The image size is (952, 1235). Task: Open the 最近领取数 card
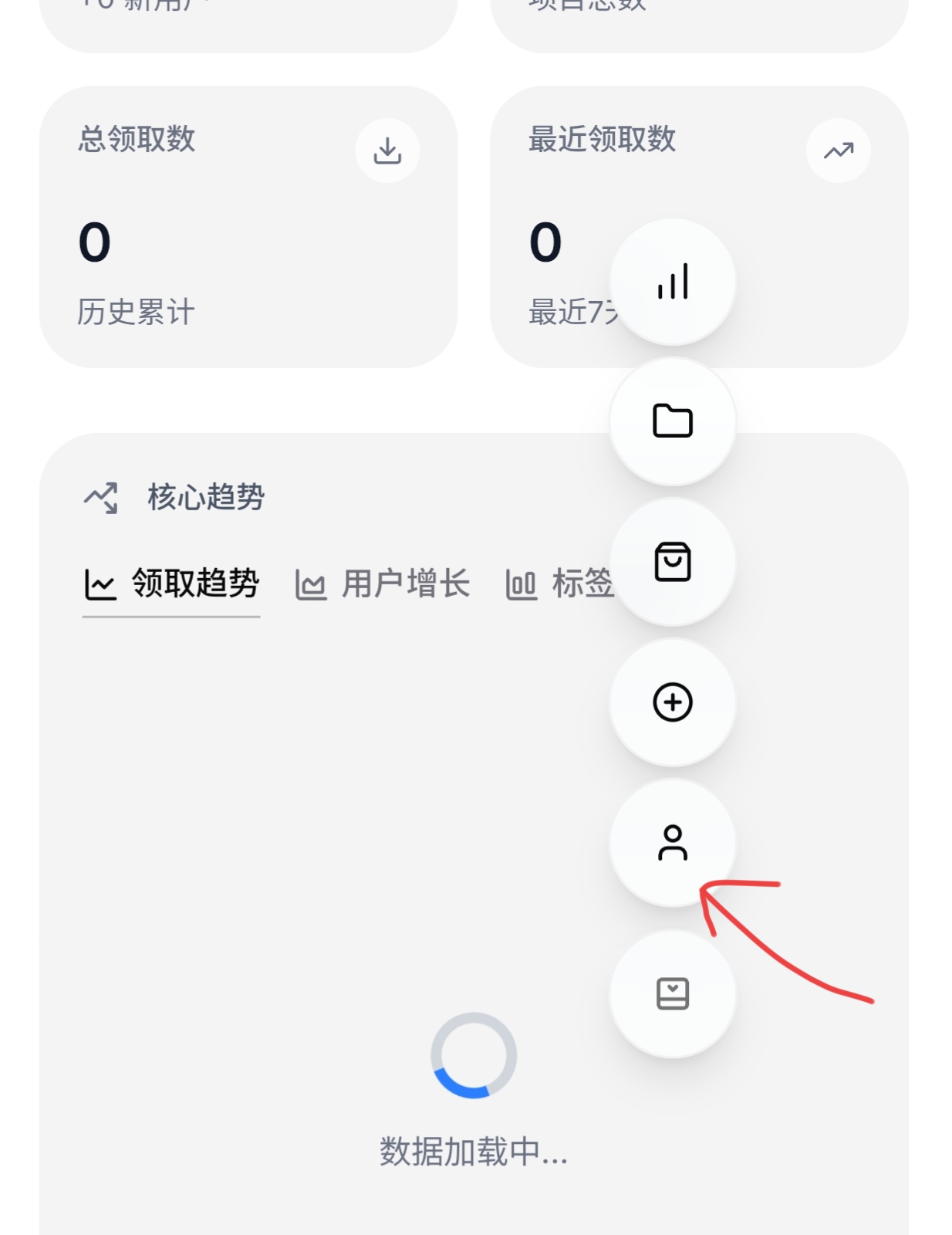coord(699,227)
